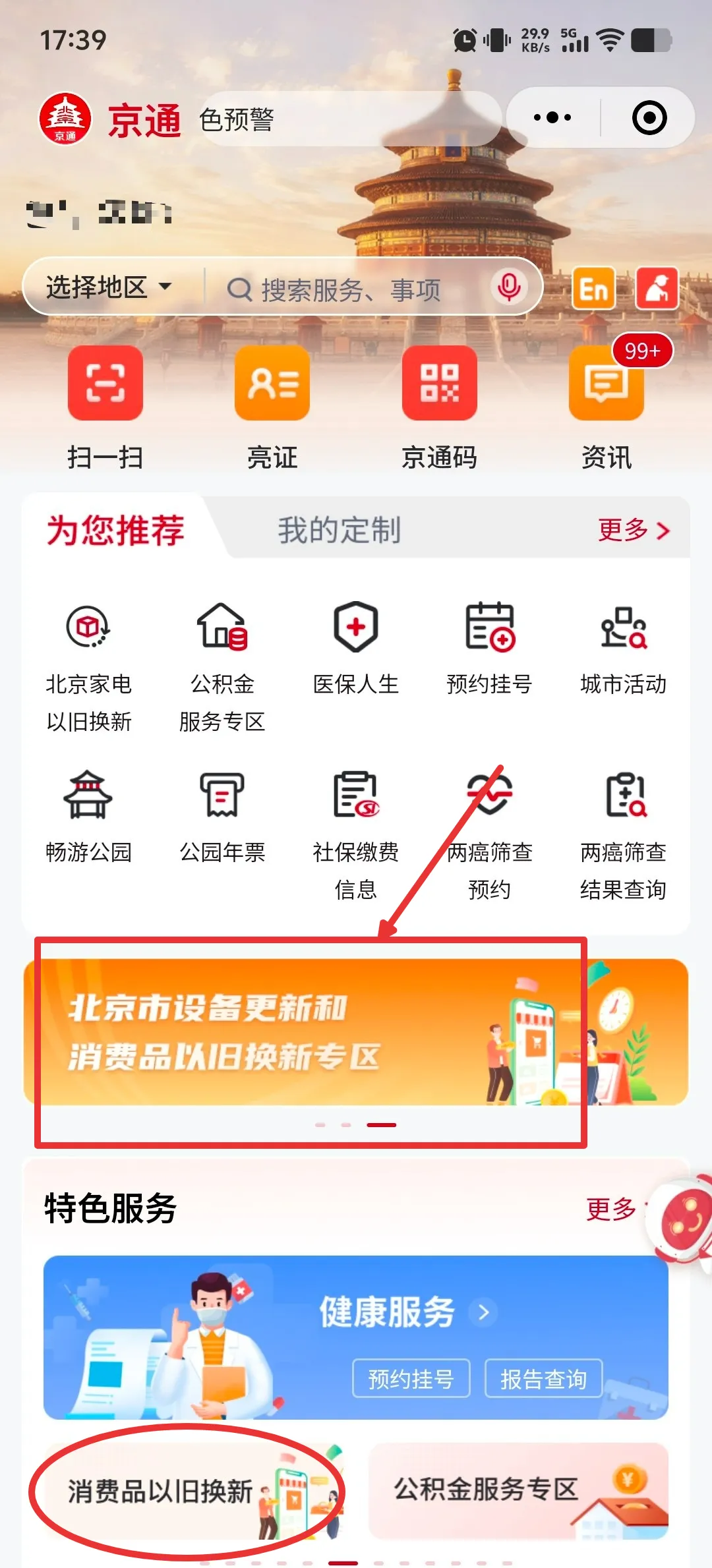Open 预约挂号 in the recommended grid
The height and width of the screenshot is (1568, 712).
pos(489,647)
